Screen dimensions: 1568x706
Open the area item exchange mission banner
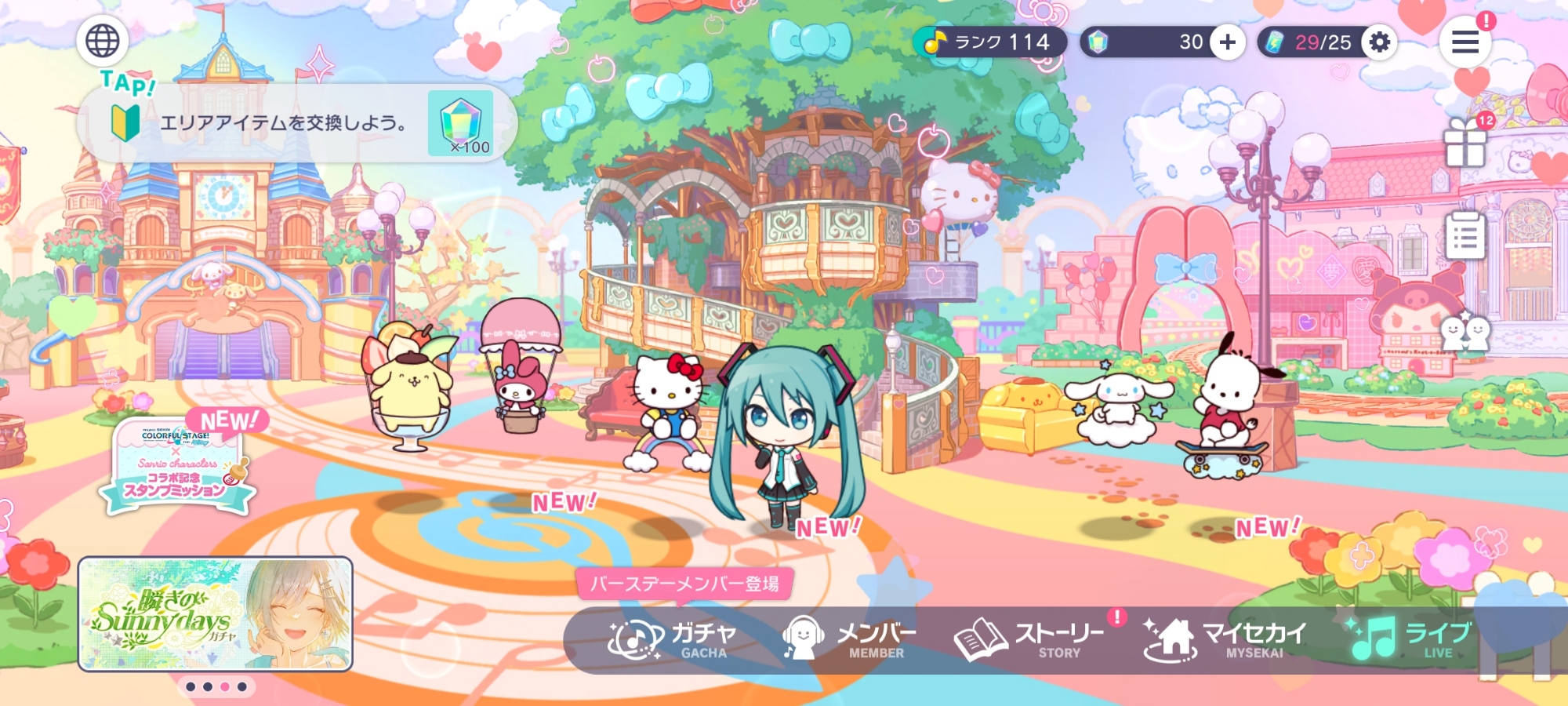[298, 123]
